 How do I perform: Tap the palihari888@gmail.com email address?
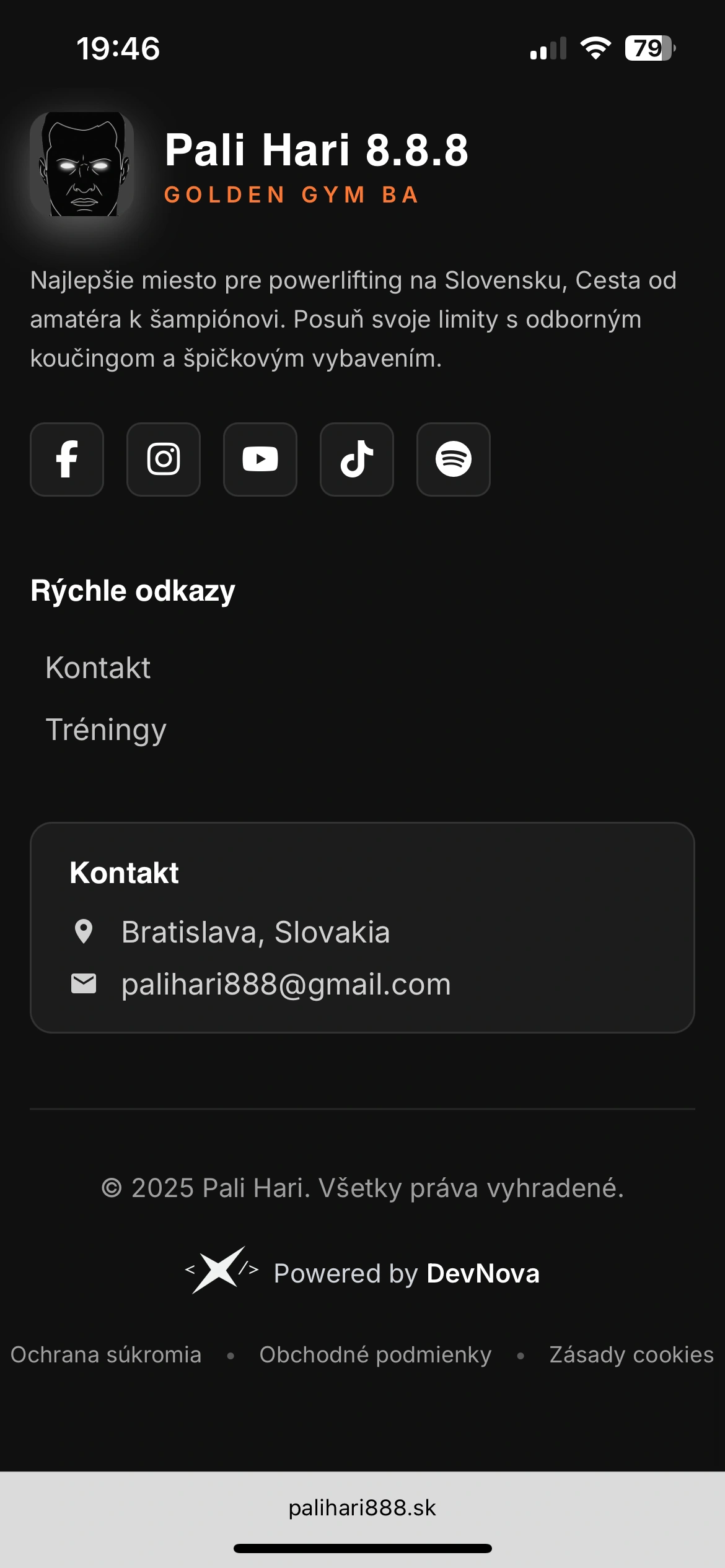286,984
